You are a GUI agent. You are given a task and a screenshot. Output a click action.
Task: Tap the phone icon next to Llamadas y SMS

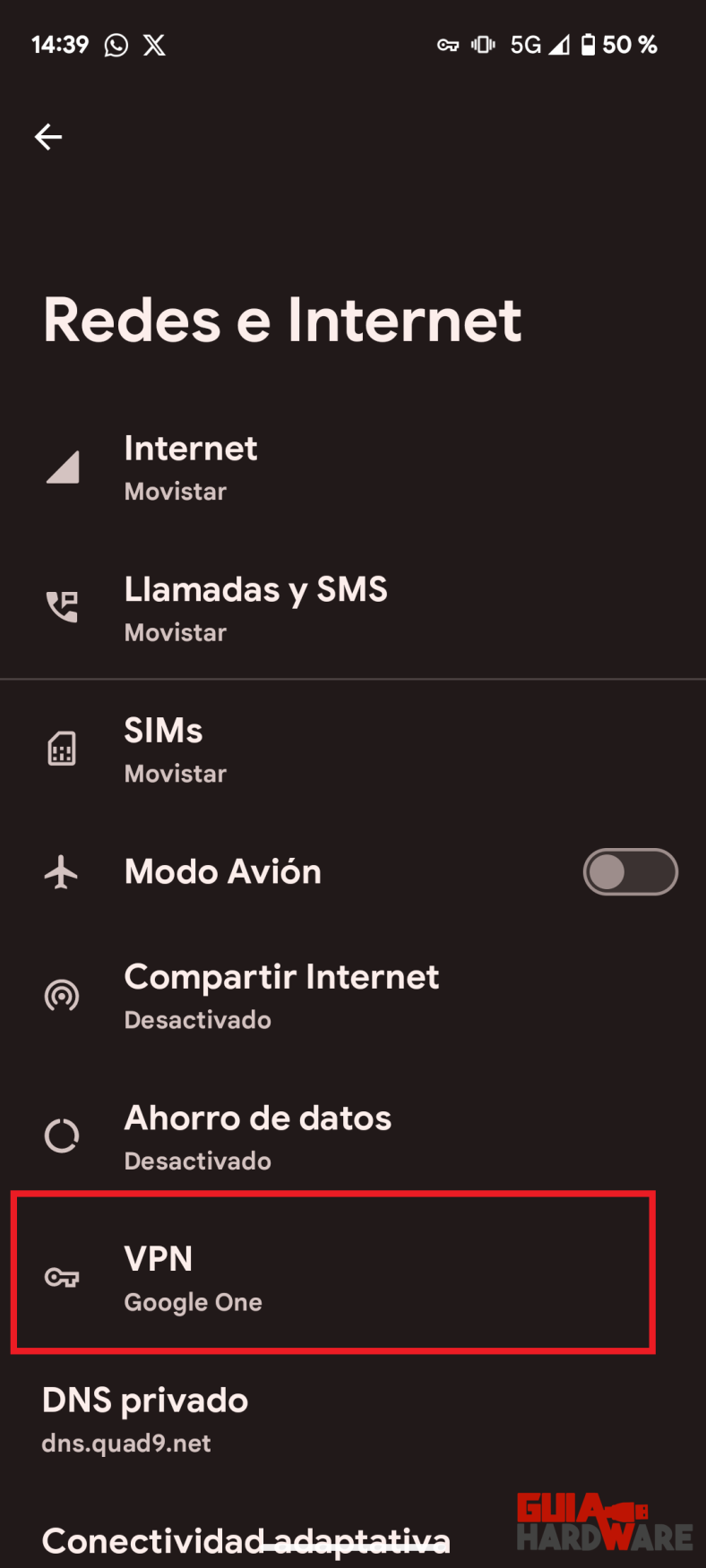point(61,605)
